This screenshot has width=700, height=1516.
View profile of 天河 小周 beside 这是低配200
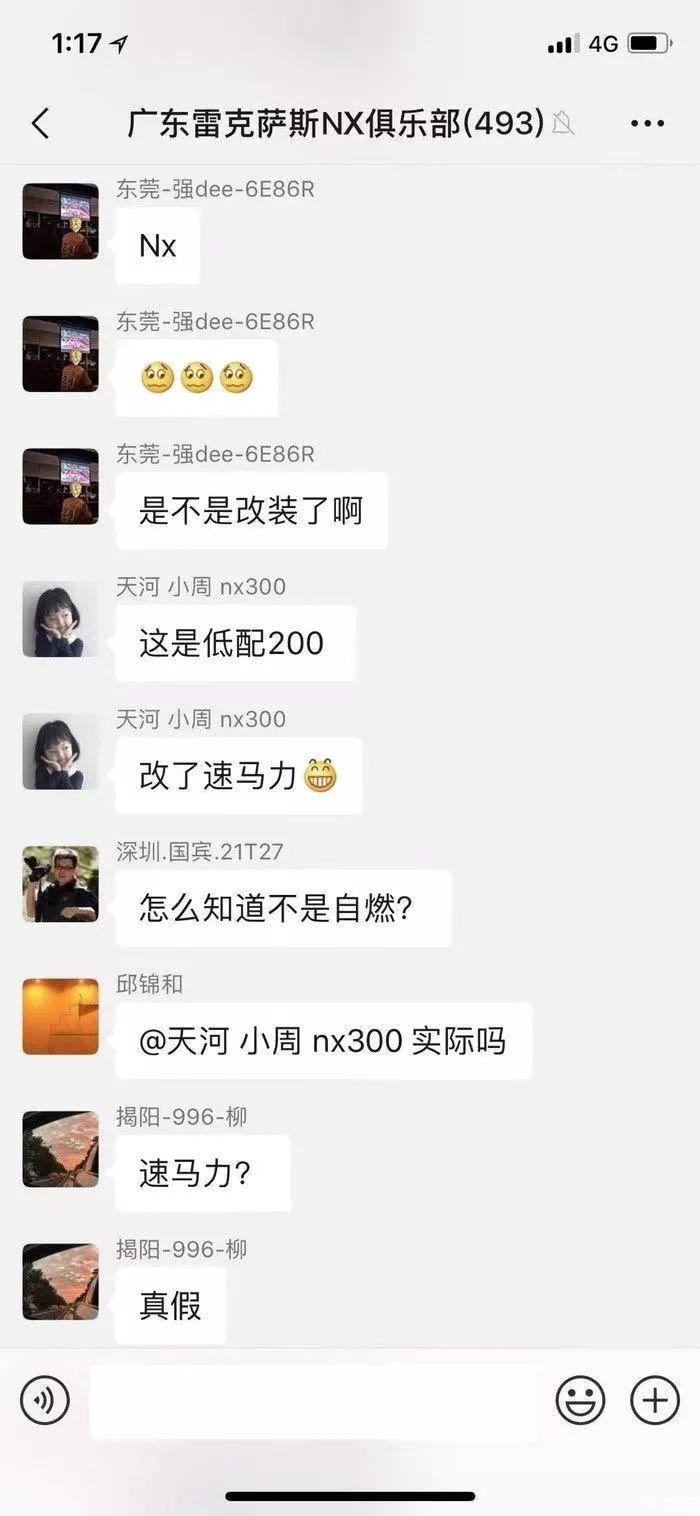click(61, 619)
